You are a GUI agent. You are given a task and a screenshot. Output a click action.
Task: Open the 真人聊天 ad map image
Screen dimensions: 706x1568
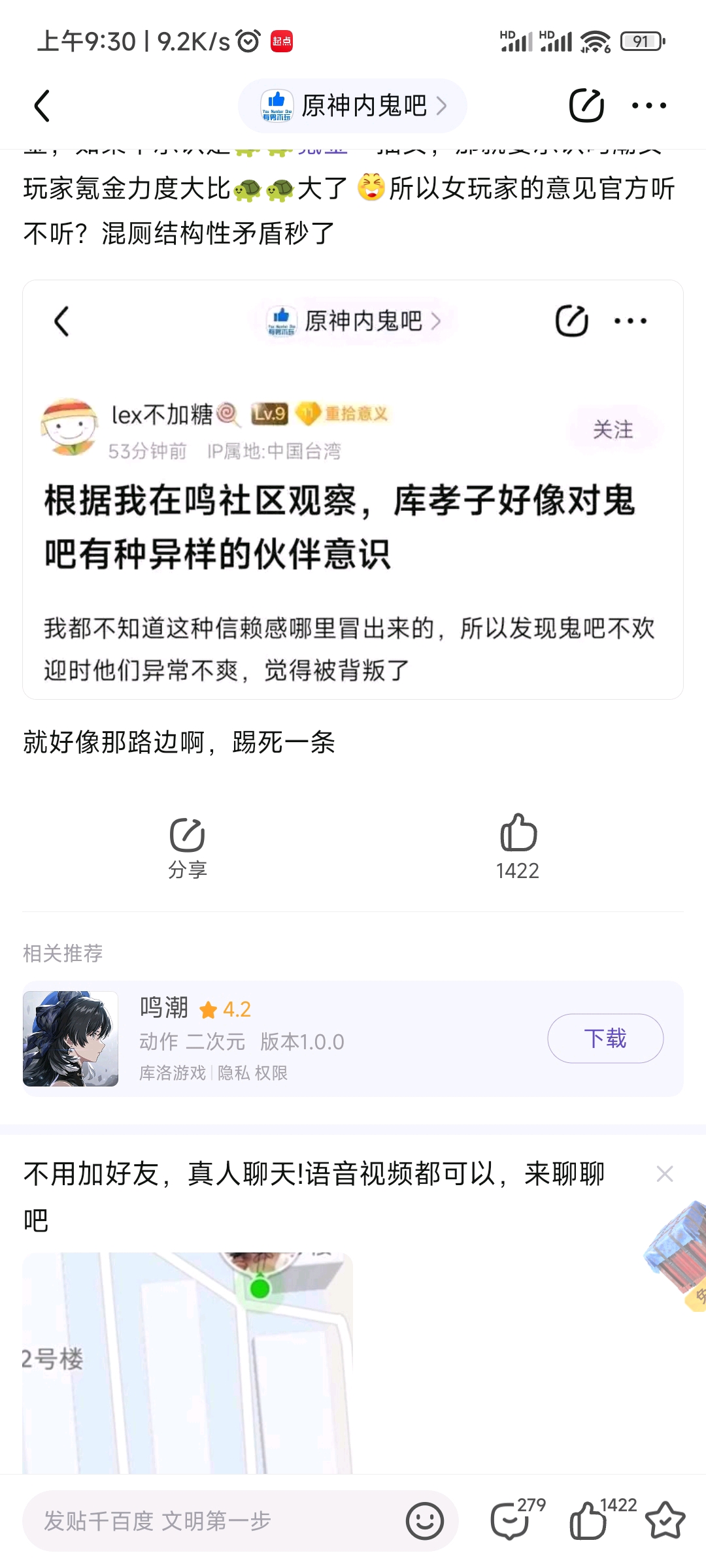click(x=188, y=1362)
